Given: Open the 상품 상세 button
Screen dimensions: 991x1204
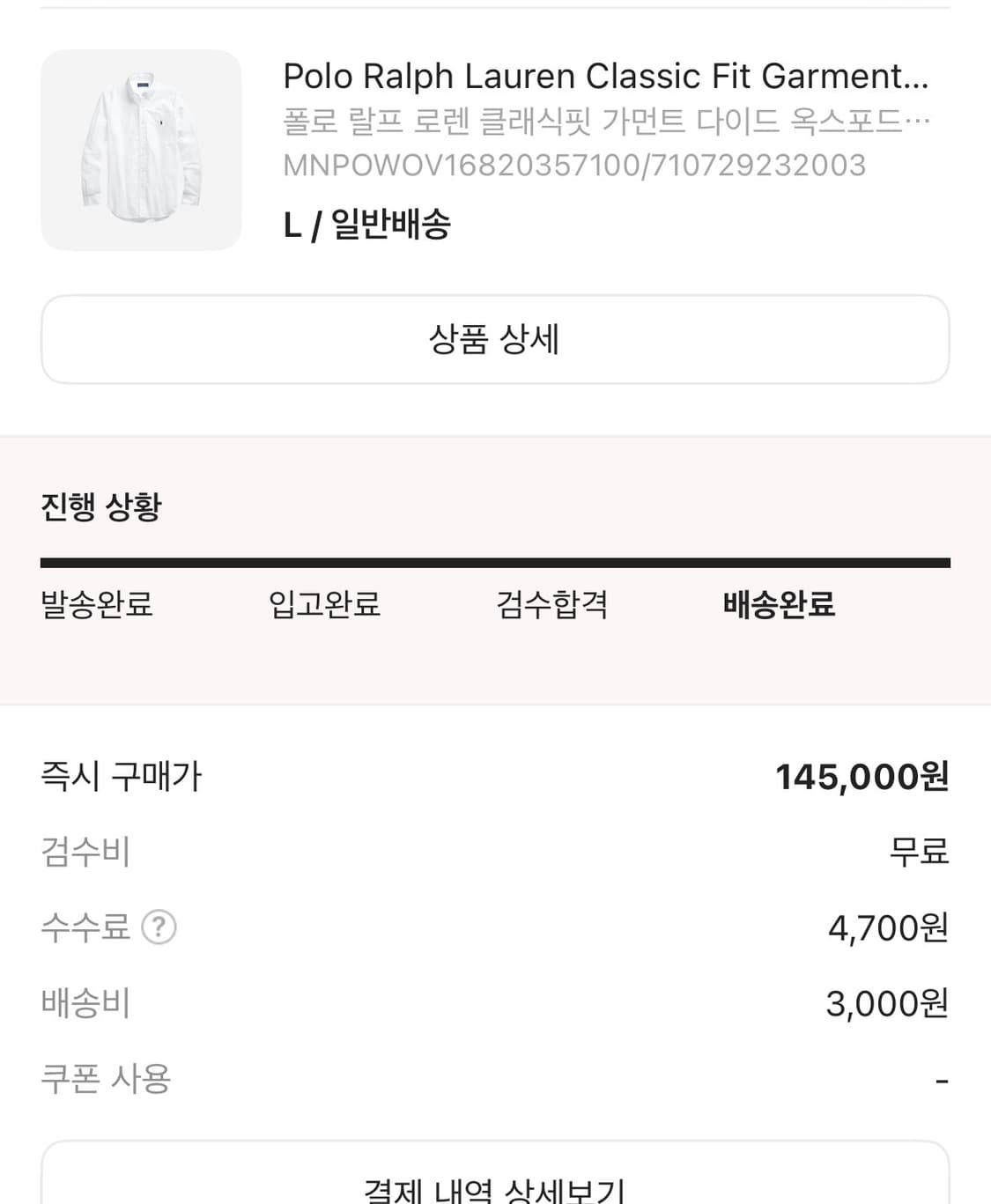Looking at the screenshot, I should point(495,339).
